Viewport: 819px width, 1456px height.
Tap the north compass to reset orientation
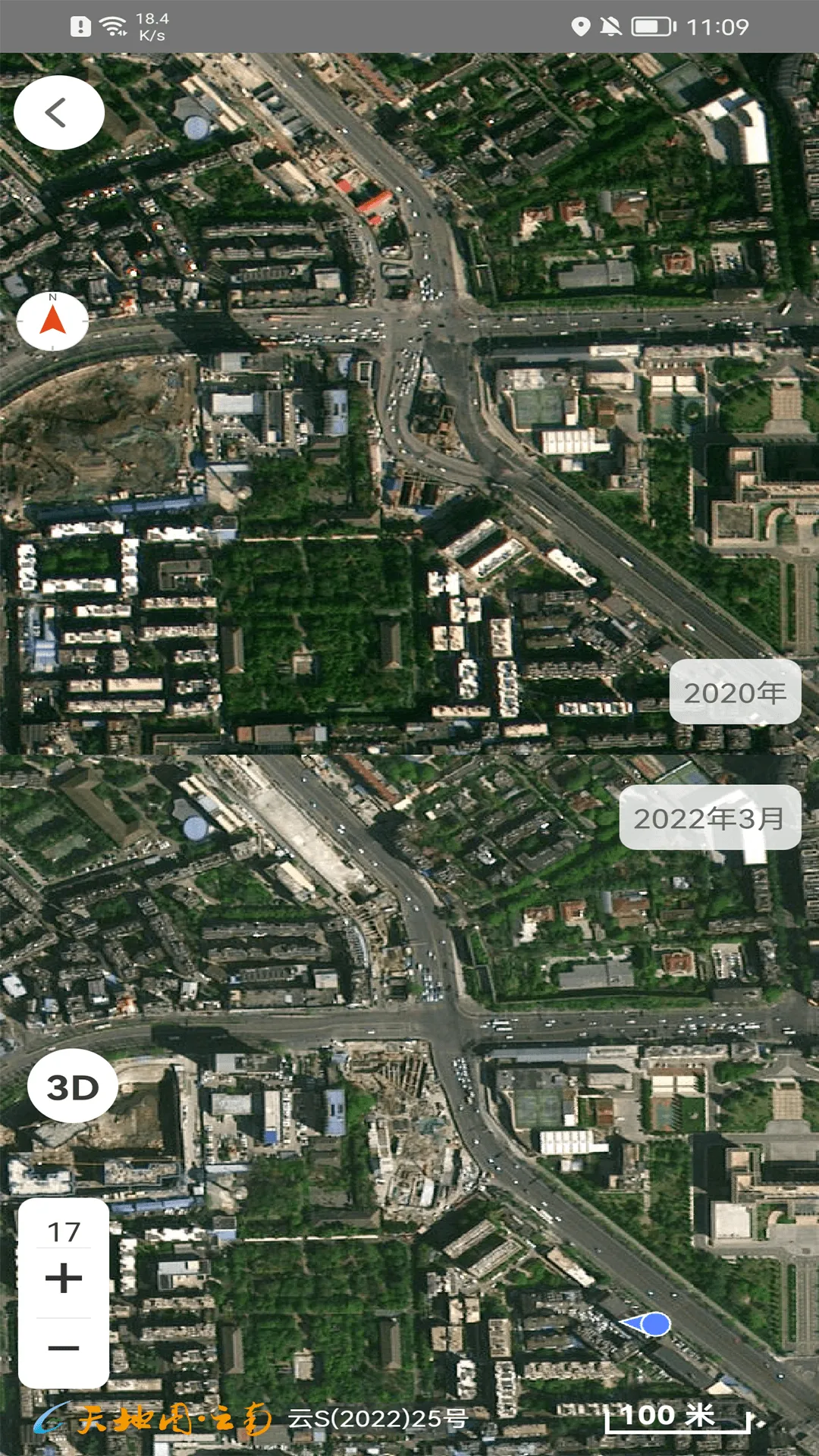(52, 322)
